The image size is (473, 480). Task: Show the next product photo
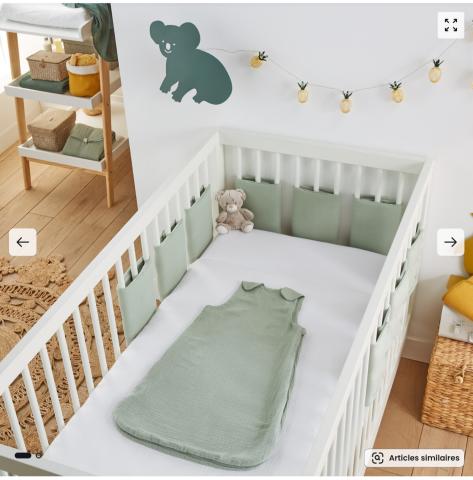point(450,242)
